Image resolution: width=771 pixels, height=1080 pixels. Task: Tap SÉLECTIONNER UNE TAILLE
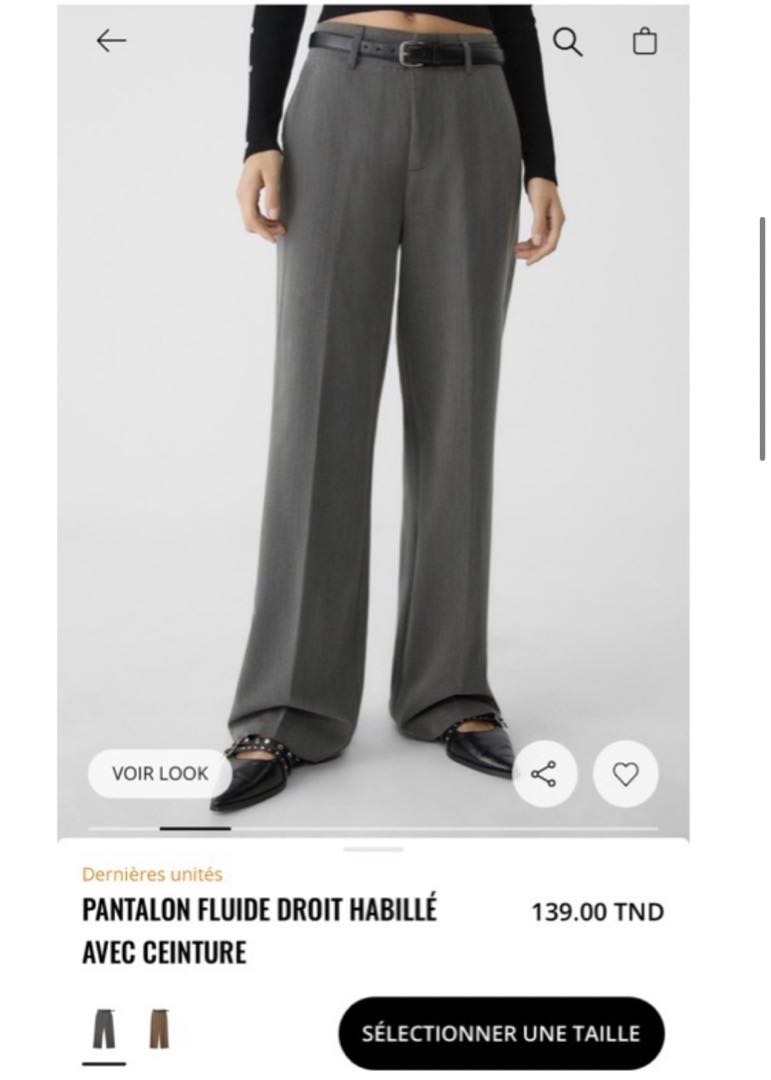(x=500, y=1033)
